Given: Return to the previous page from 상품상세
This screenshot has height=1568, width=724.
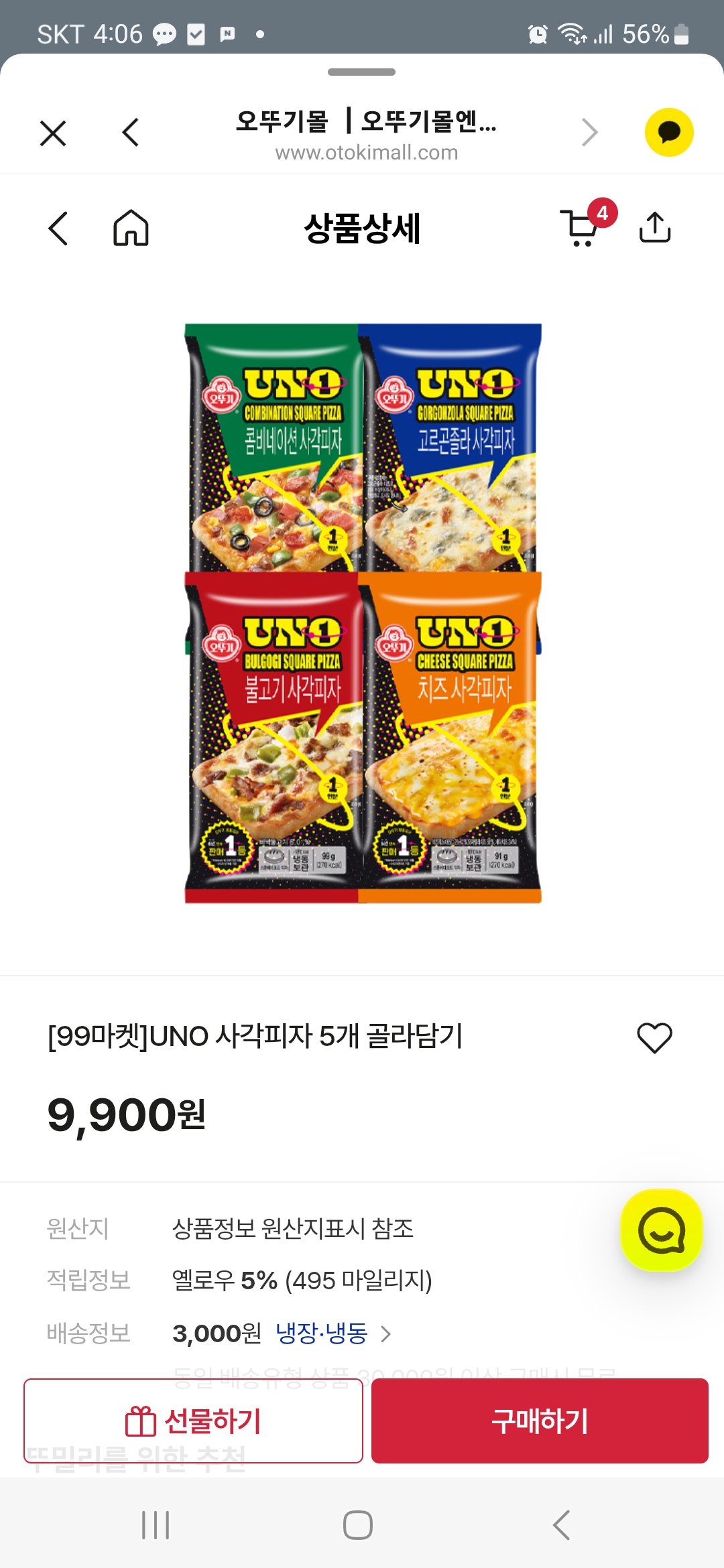Looking at the screenshot, I should pyautogui.click(x=58, y=228).
